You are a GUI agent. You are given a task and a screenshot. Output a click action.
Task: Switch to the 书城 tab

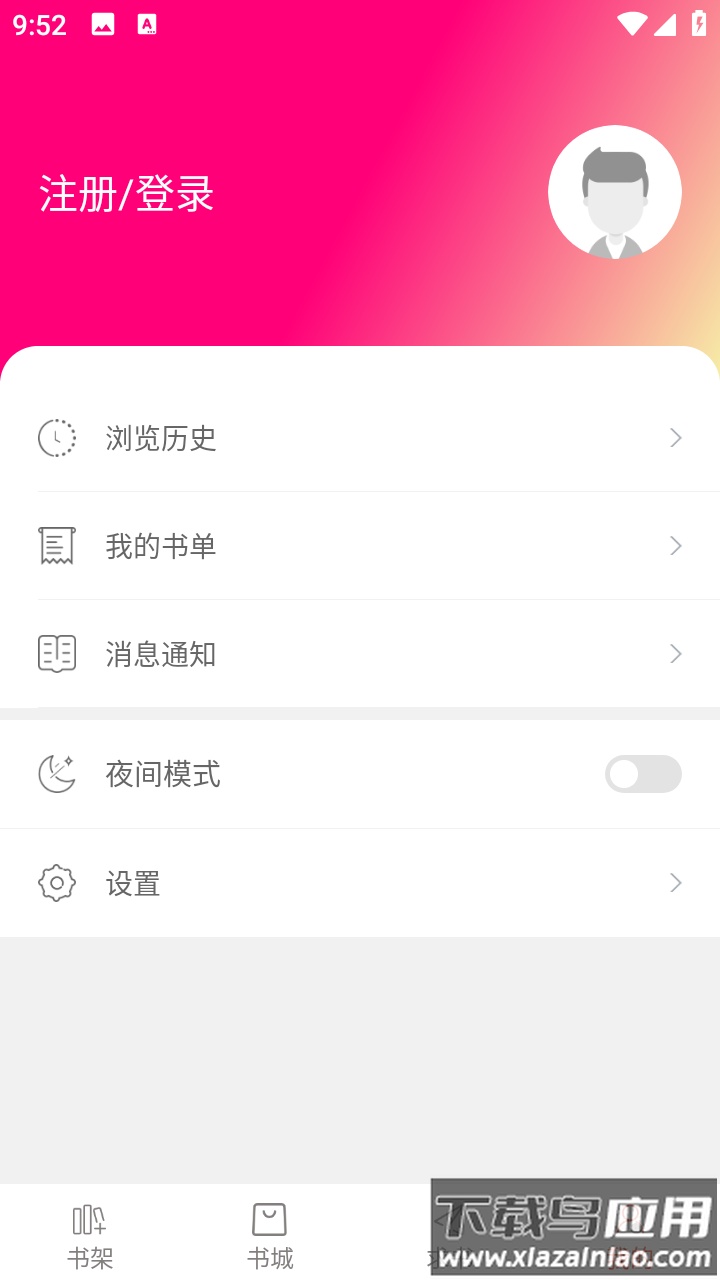[267, 1233]
